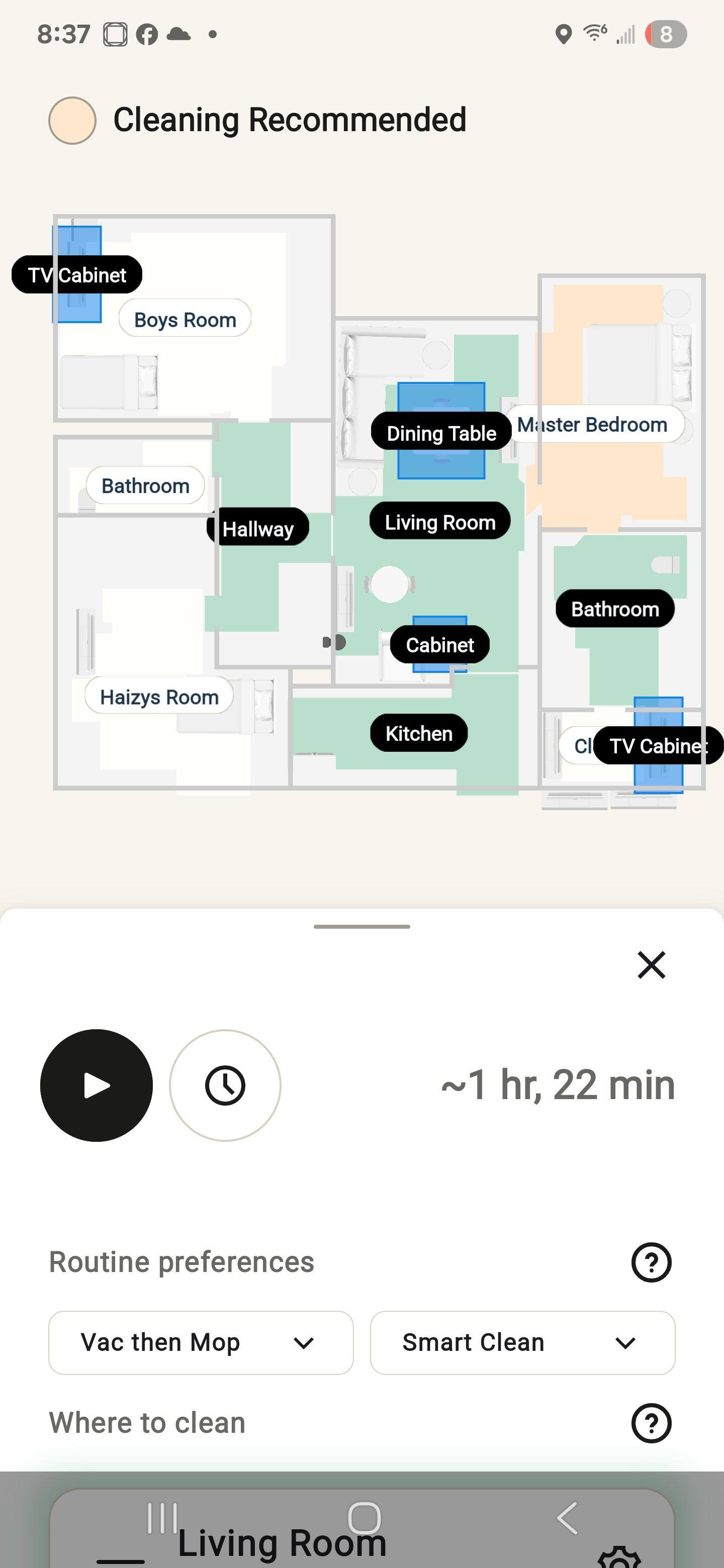
Task: Expand the Smart Clean dropdown
Action: tap(522, 1342)
